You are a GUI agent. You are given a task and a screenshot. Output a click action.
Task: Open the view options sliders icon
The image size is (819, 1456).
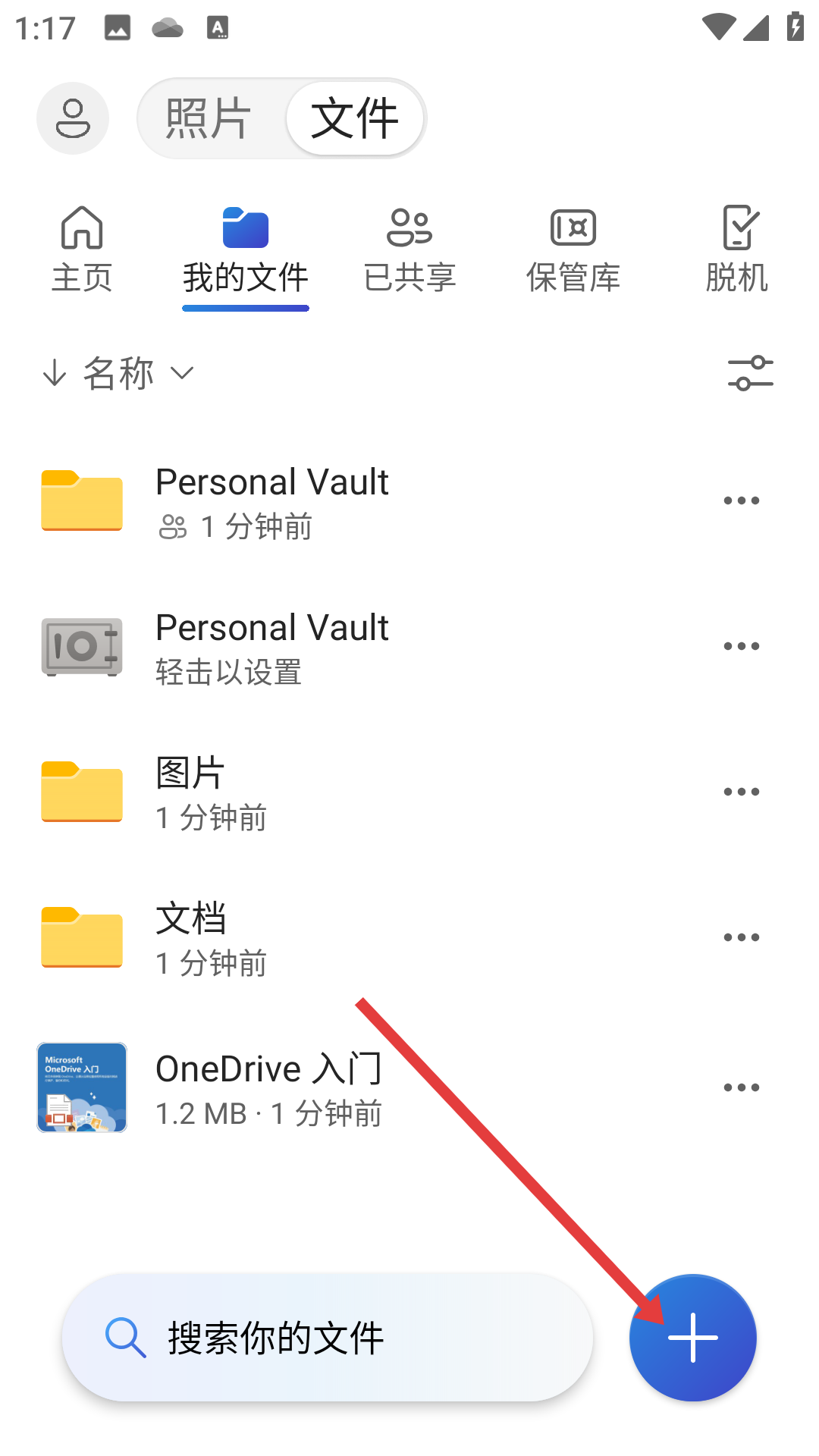tap(750, 373)
